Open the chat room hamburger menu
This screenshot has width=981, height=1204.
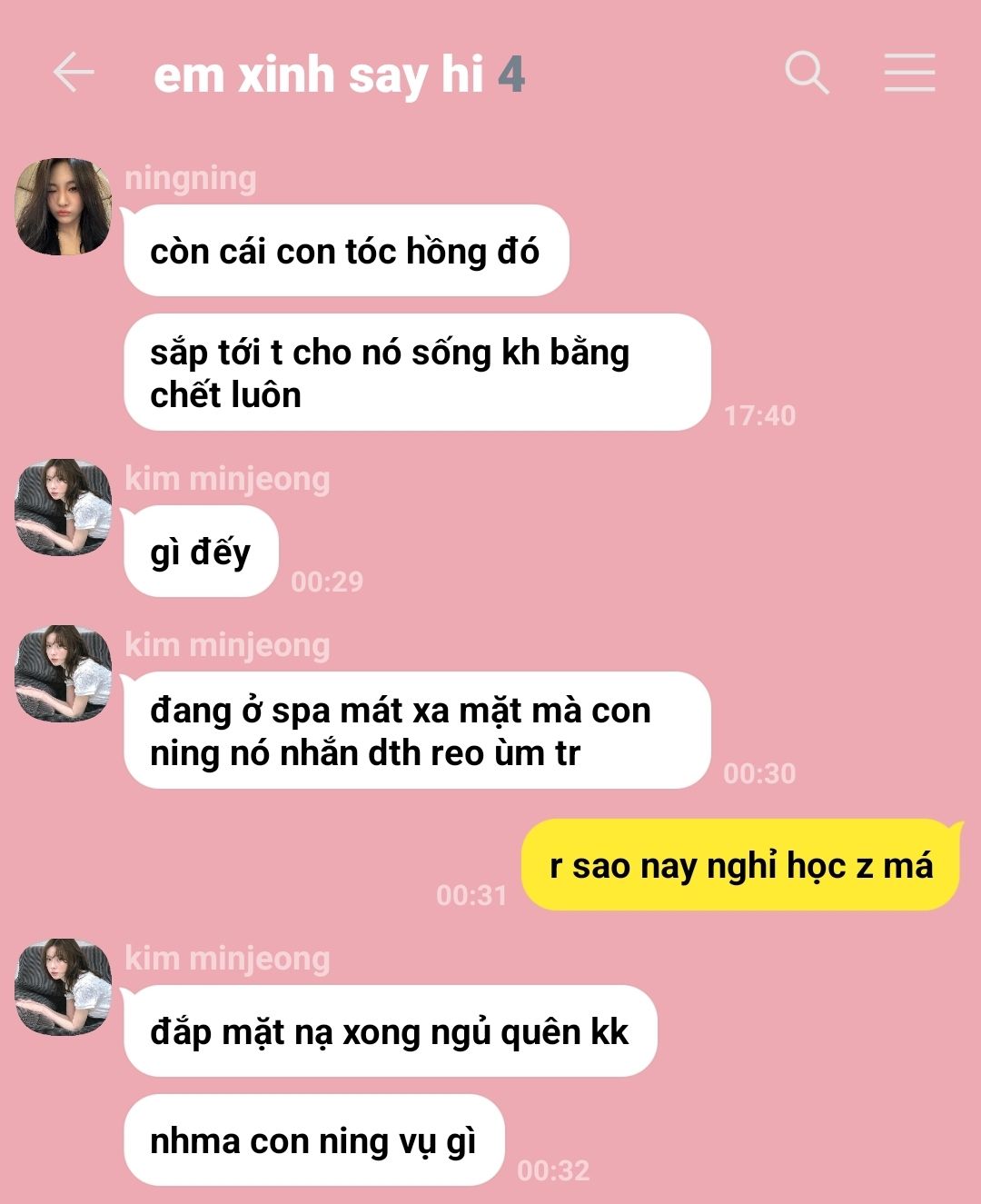pyautogui.click(x=909, y=73)
